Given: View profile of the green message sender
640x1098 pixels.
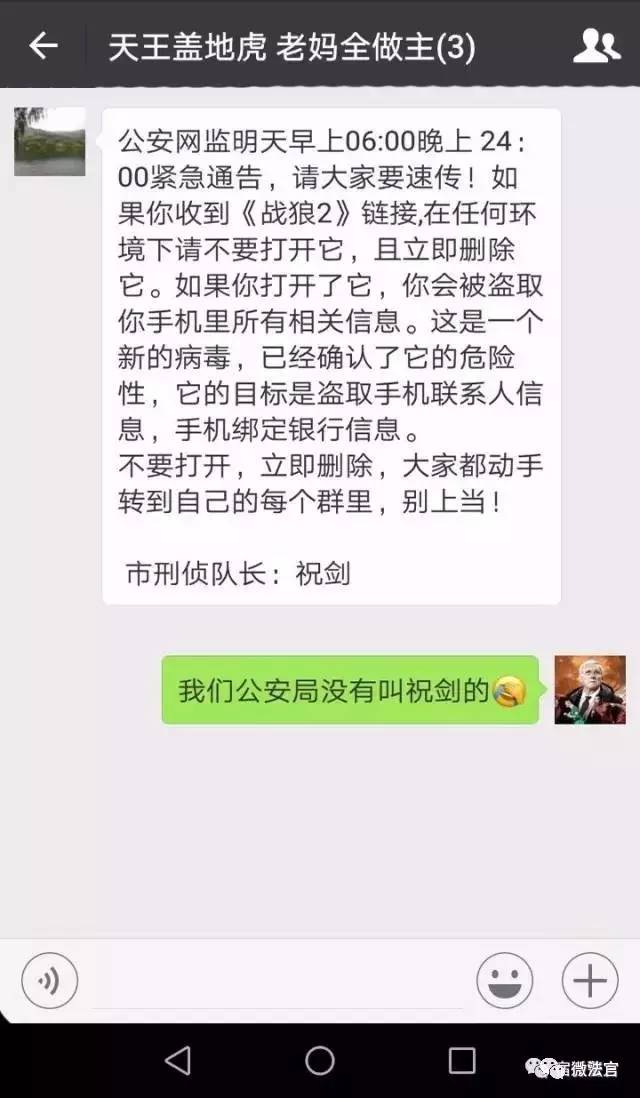Looking at the screenshot, I should 589,690.
